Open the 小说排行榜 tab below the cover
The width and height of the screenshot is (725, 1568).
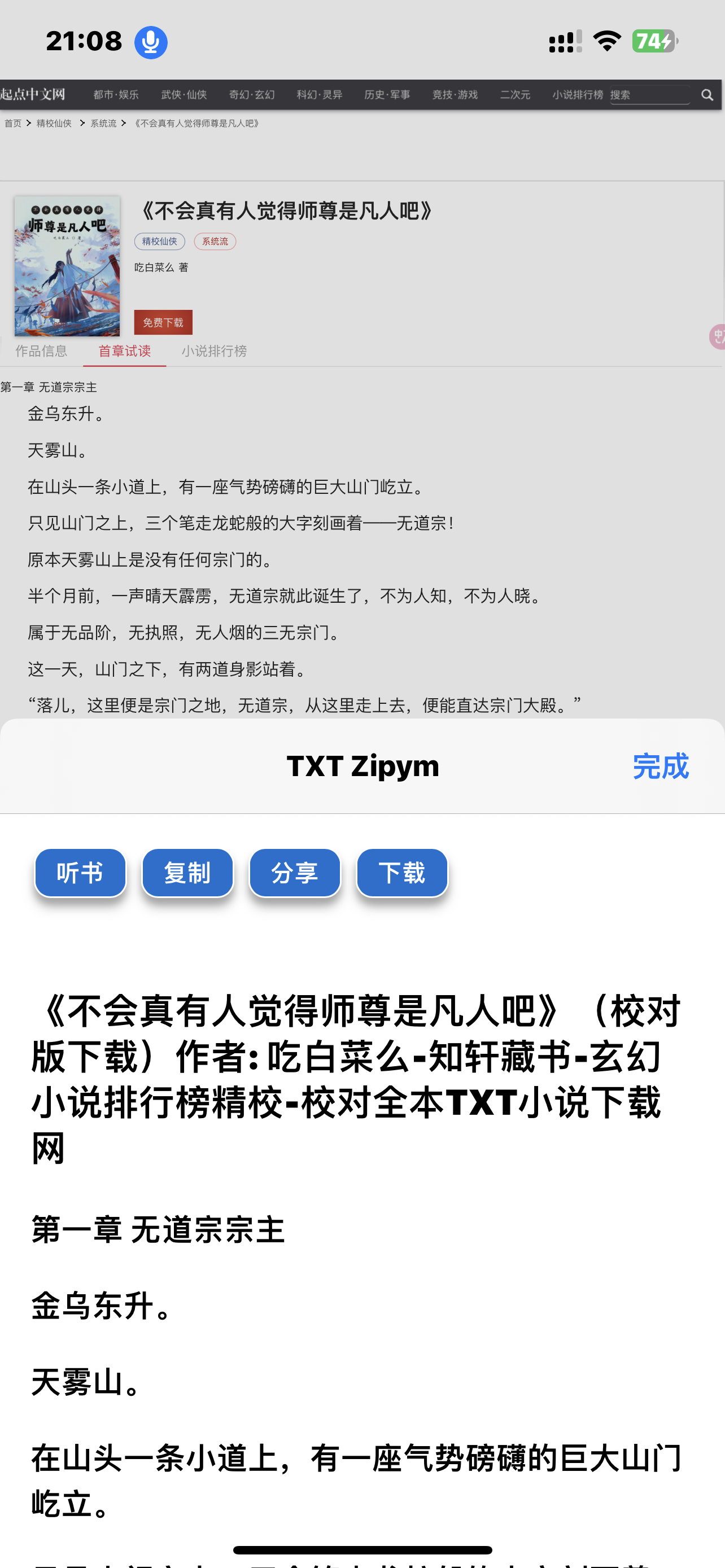[x=213, y=351]
